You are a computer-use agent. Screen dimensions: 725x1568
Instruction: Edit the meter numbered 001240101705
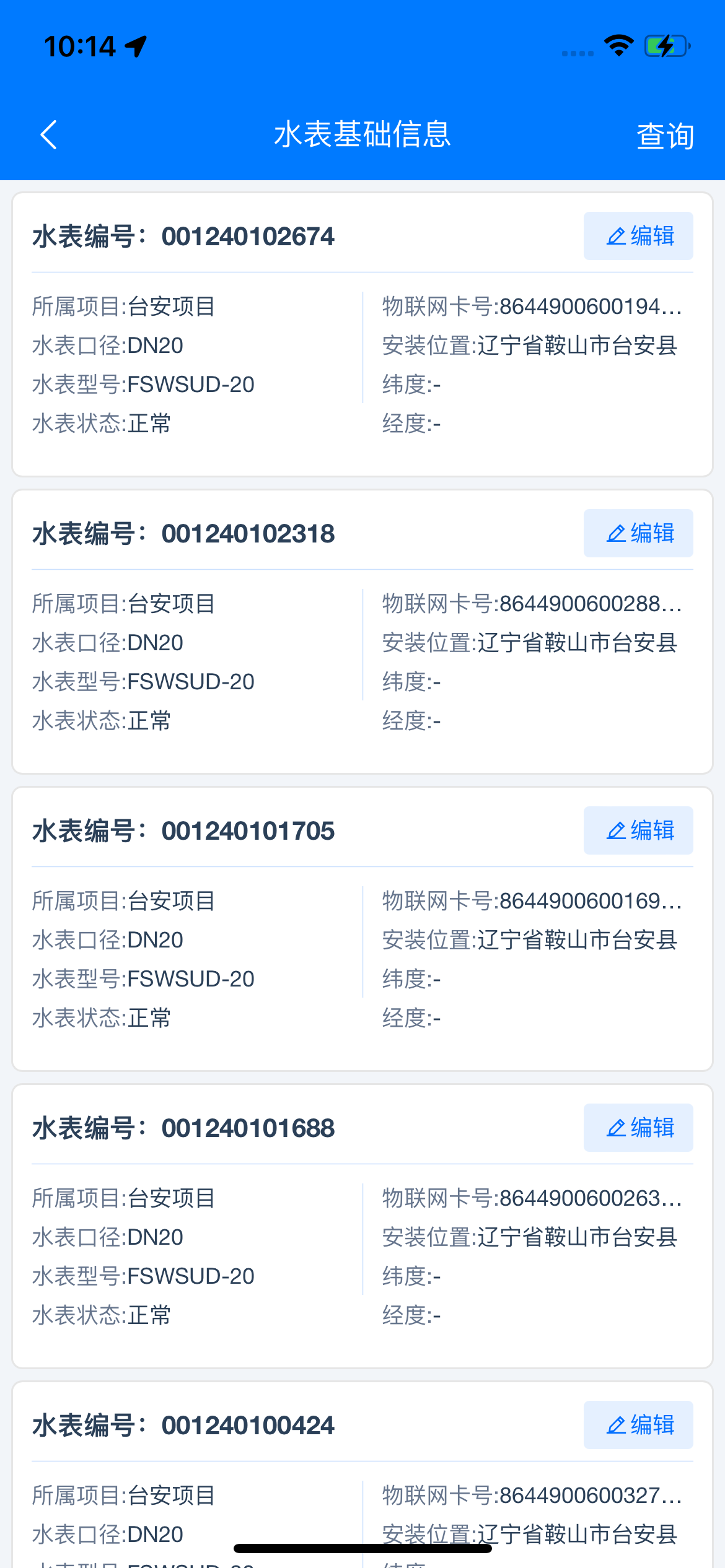click(638, 830)
